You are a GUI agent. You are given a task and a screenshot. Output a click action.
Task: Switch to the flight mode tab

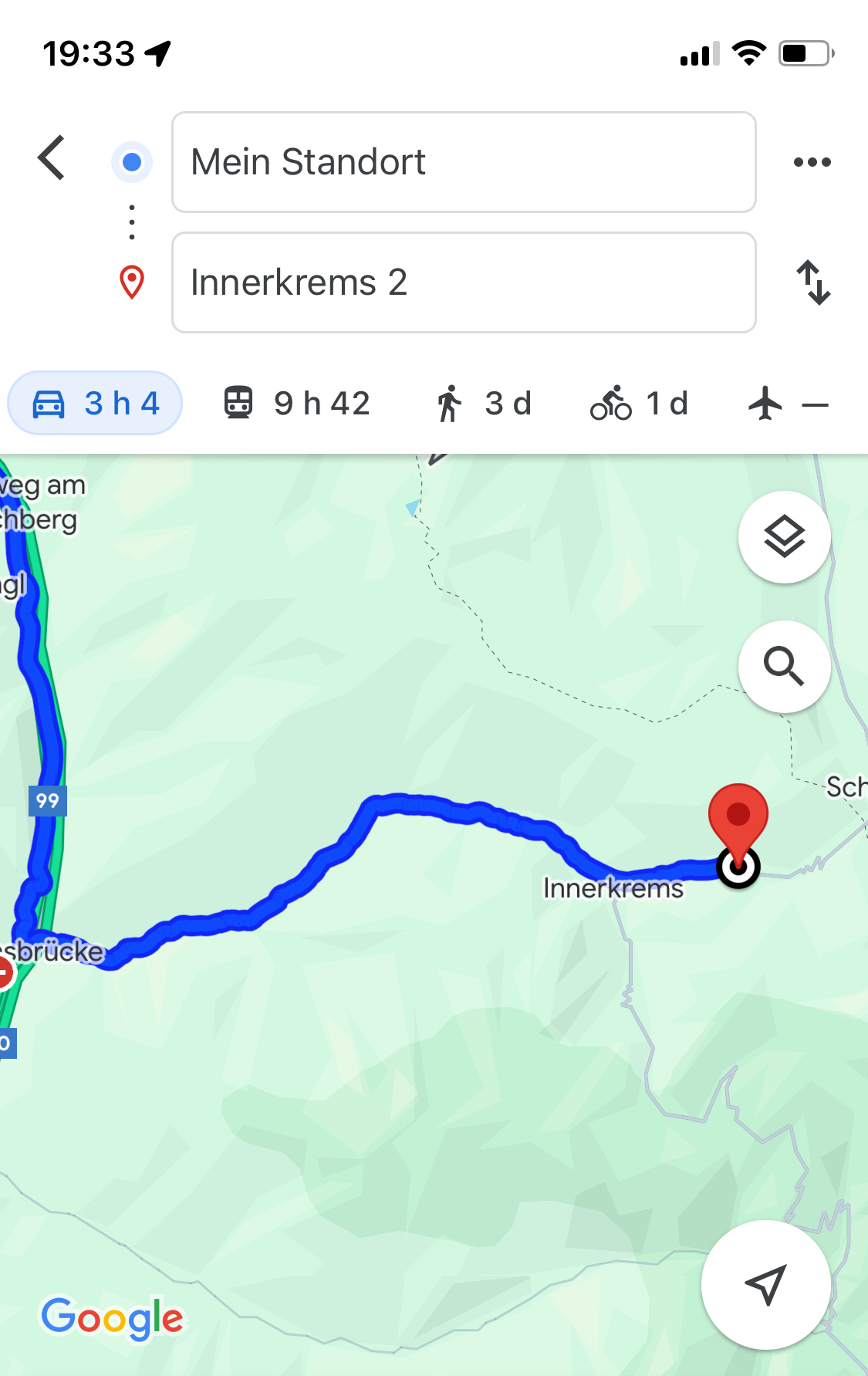pyautogui.click(x=787, y=404)
